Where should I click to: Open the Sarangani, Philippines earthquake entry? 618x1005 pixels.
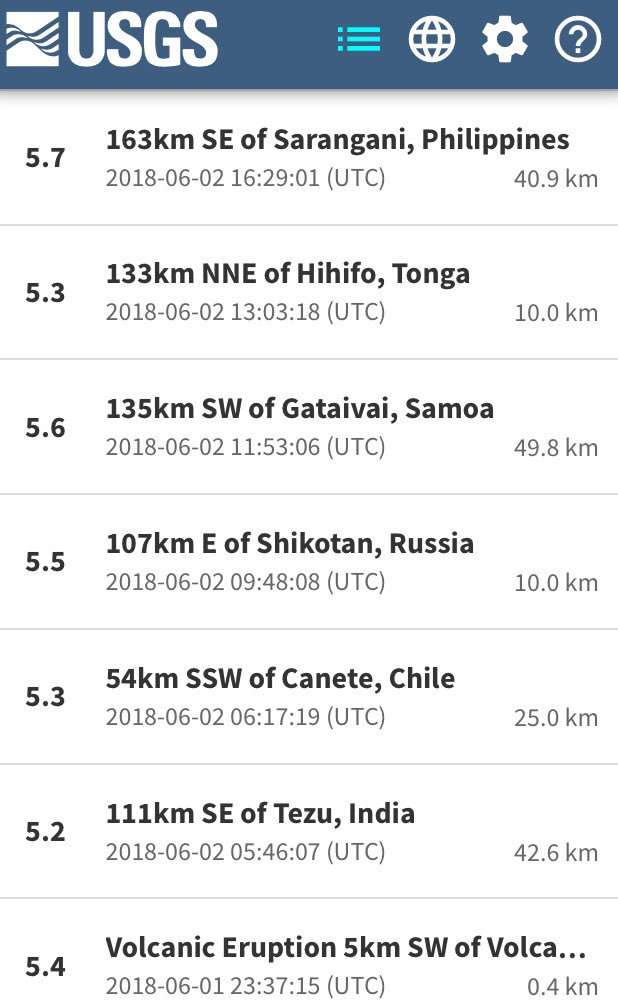tap(309, 158)
